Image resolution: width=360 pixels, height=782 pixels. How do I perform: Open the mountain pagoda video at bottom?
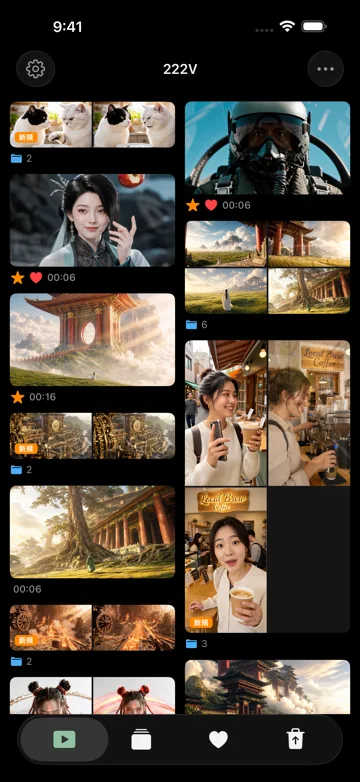tap(267, 687)
